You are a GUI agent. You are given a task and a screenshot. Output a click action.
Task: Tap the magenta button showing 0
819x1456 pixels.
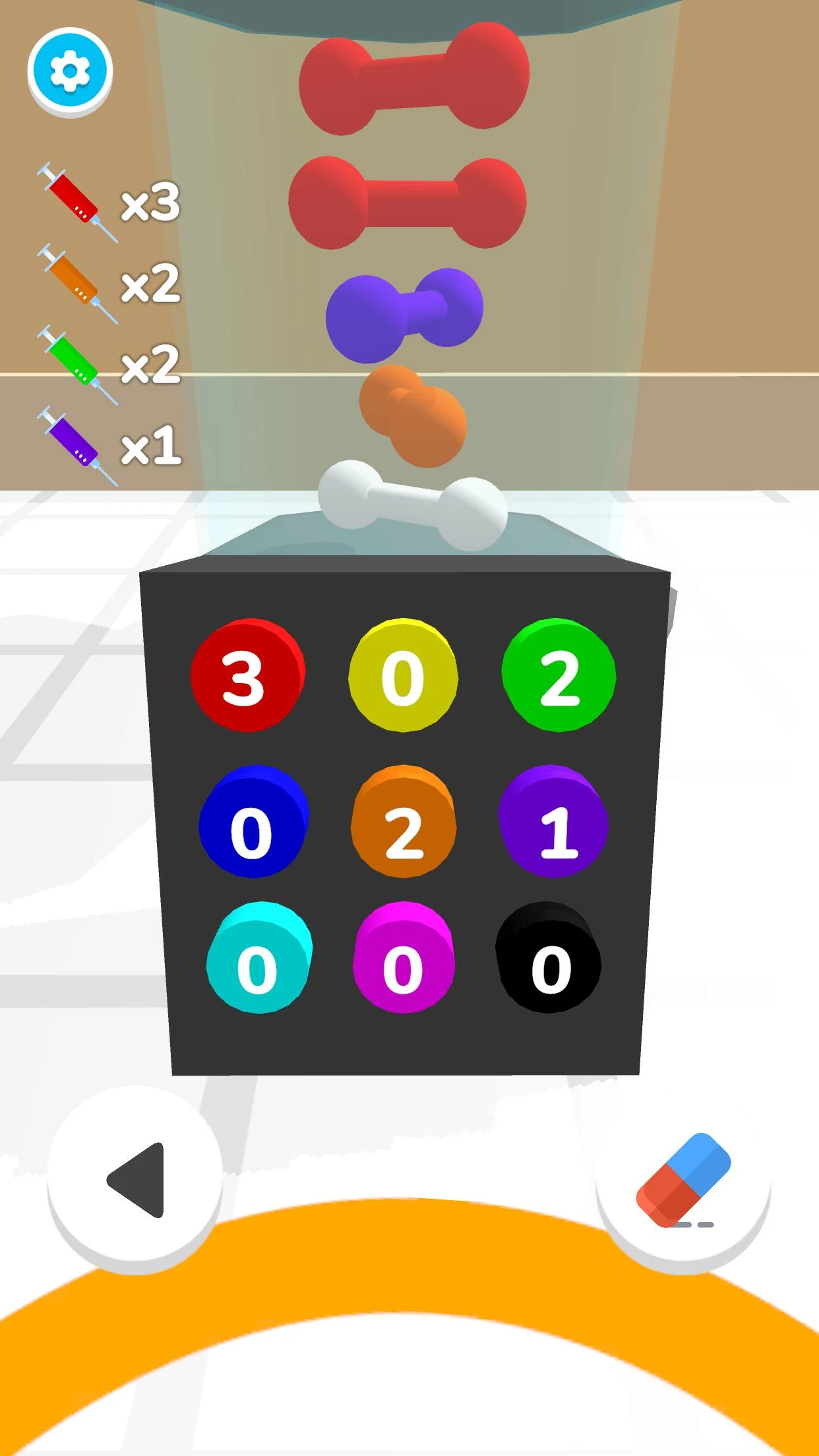pos(404,959)
